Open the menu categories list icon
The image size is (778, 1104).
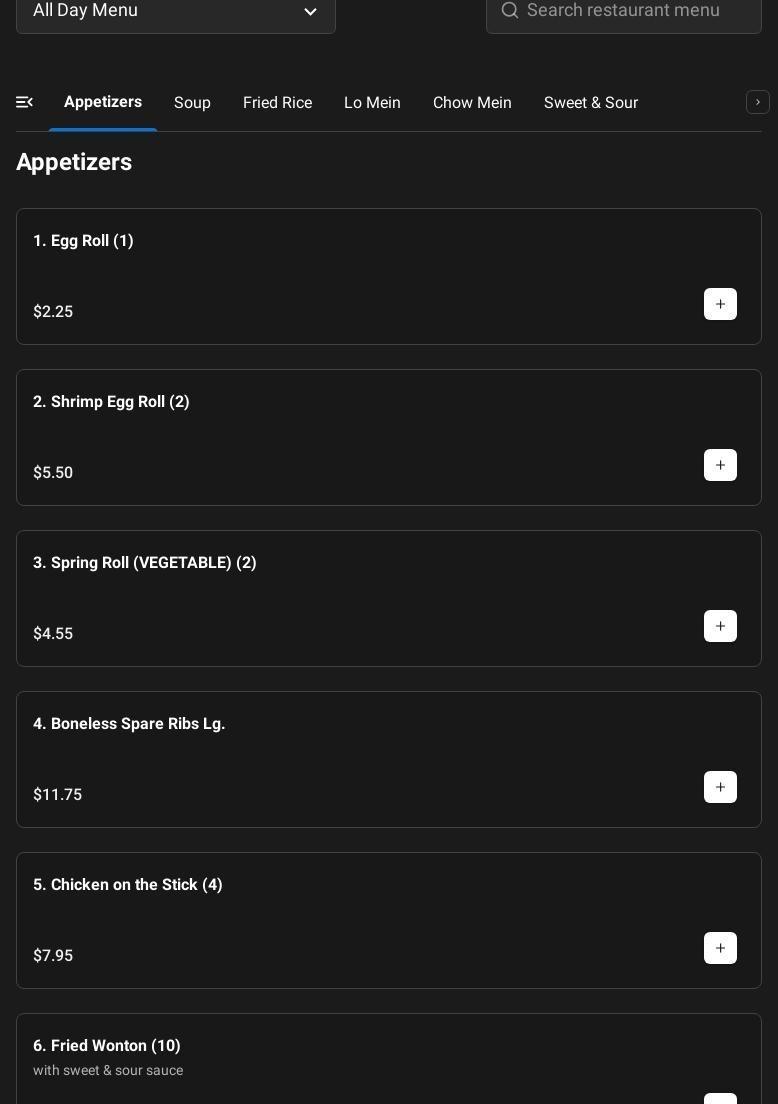(x=25, y=102)
